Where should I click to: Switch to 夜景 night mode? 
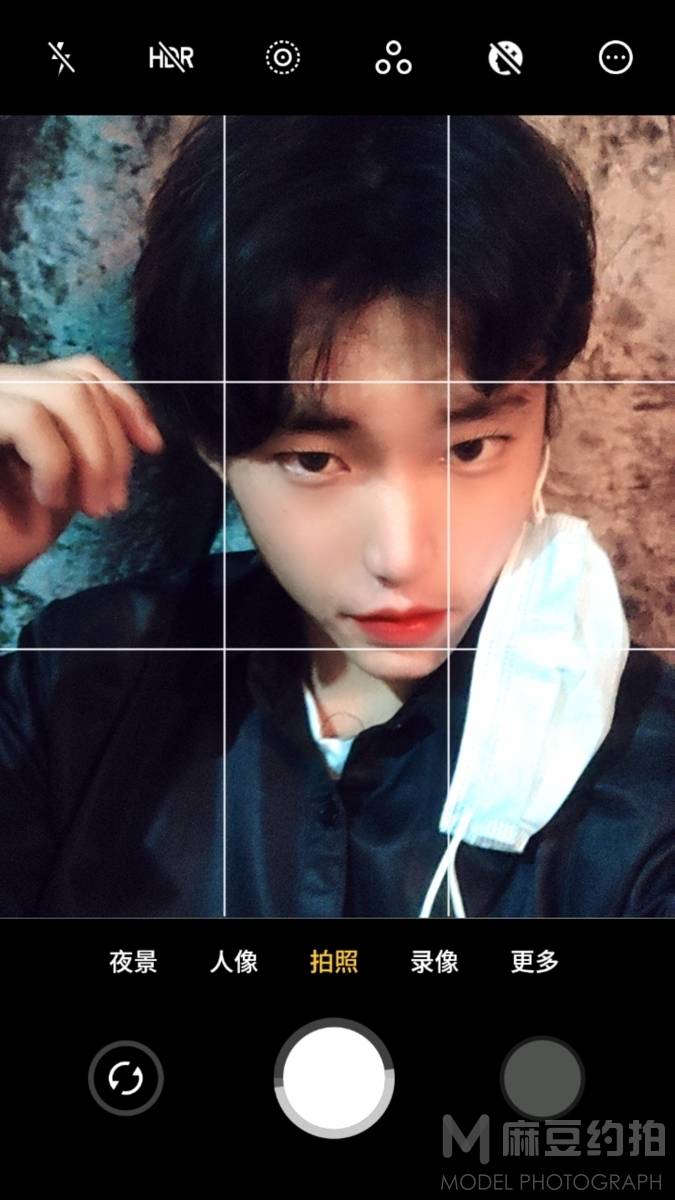[133, 962]
